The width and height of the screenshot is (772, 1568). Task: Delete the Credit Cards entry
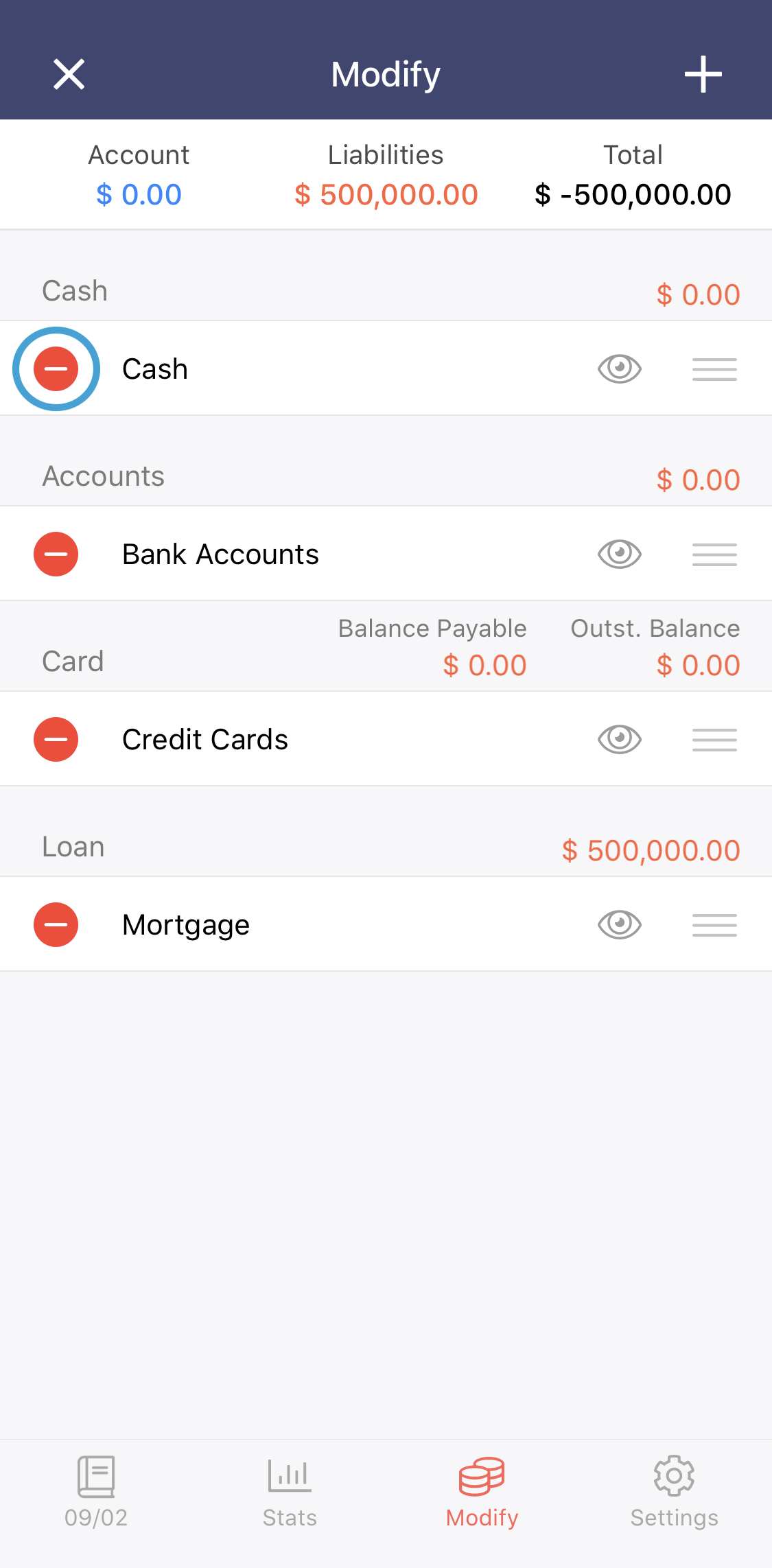click(x=56, y=740)
